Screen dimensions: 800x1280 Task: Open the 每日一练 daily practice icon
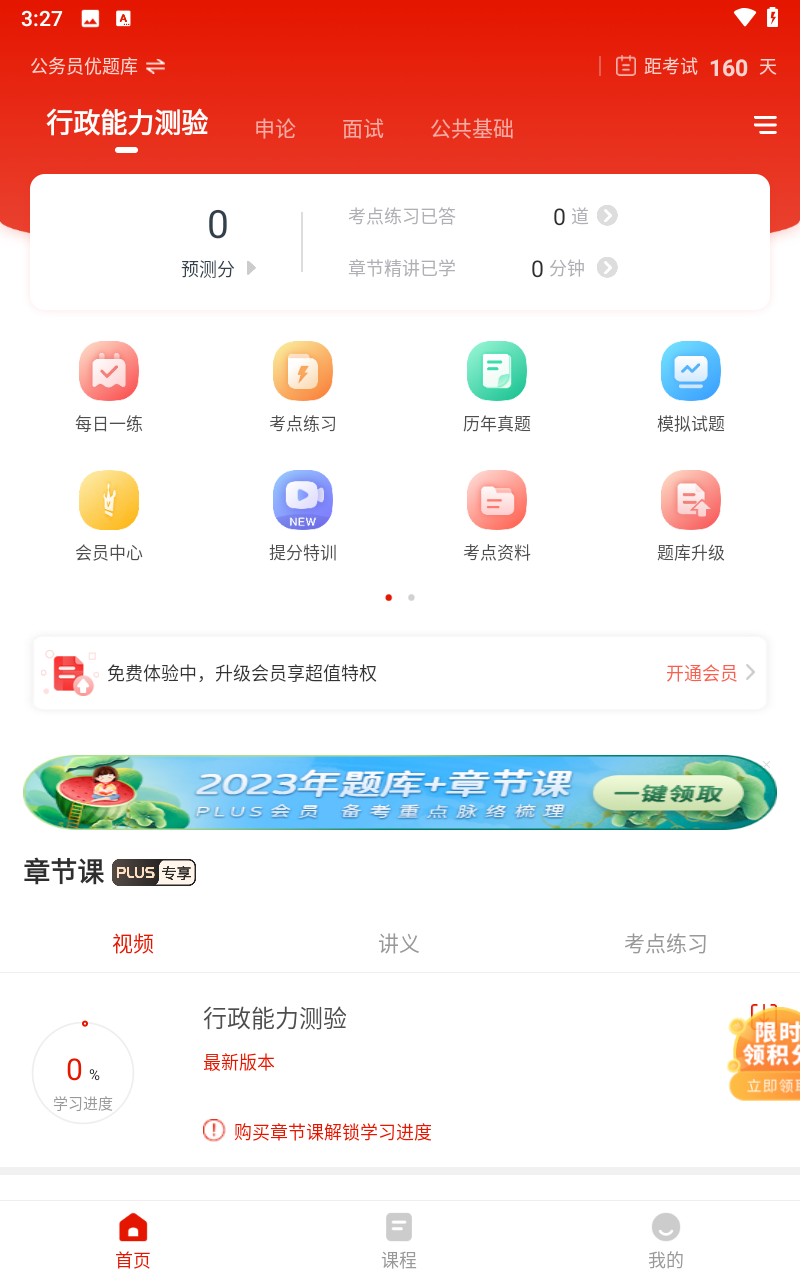tap(109, 385)
